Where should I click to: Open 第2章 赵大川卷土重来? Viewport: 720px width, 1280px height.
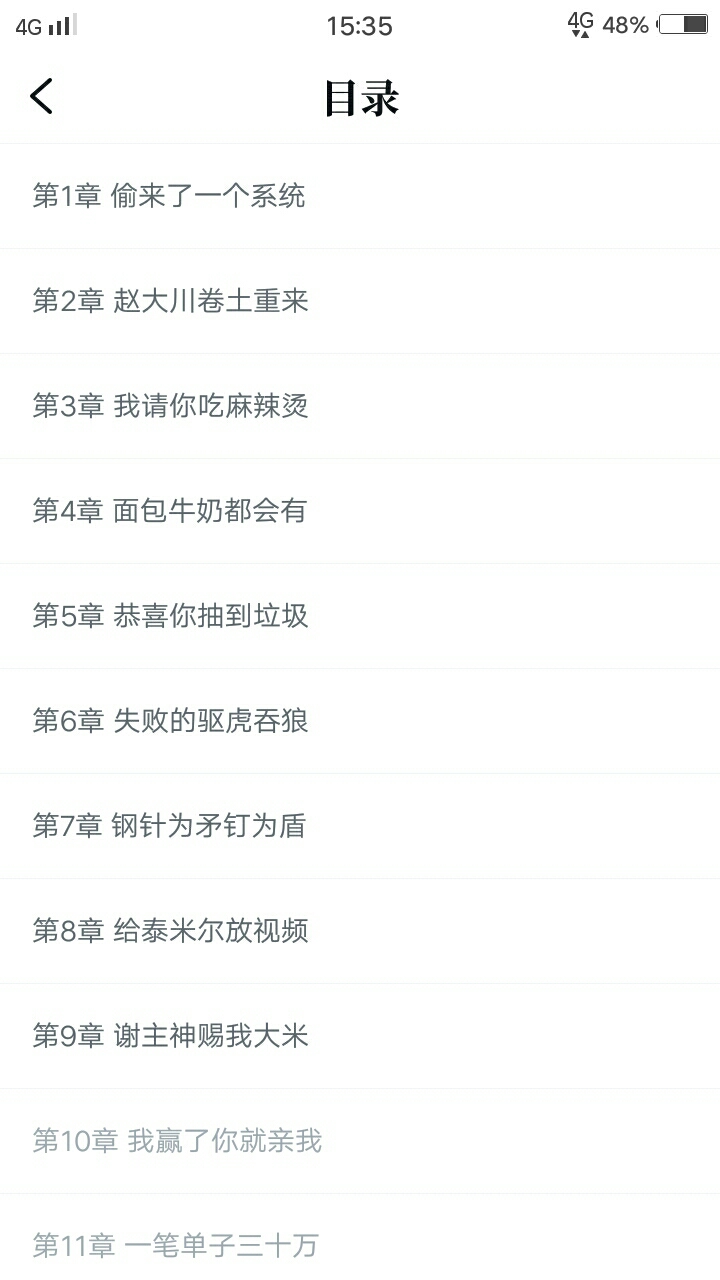[171, 301]
